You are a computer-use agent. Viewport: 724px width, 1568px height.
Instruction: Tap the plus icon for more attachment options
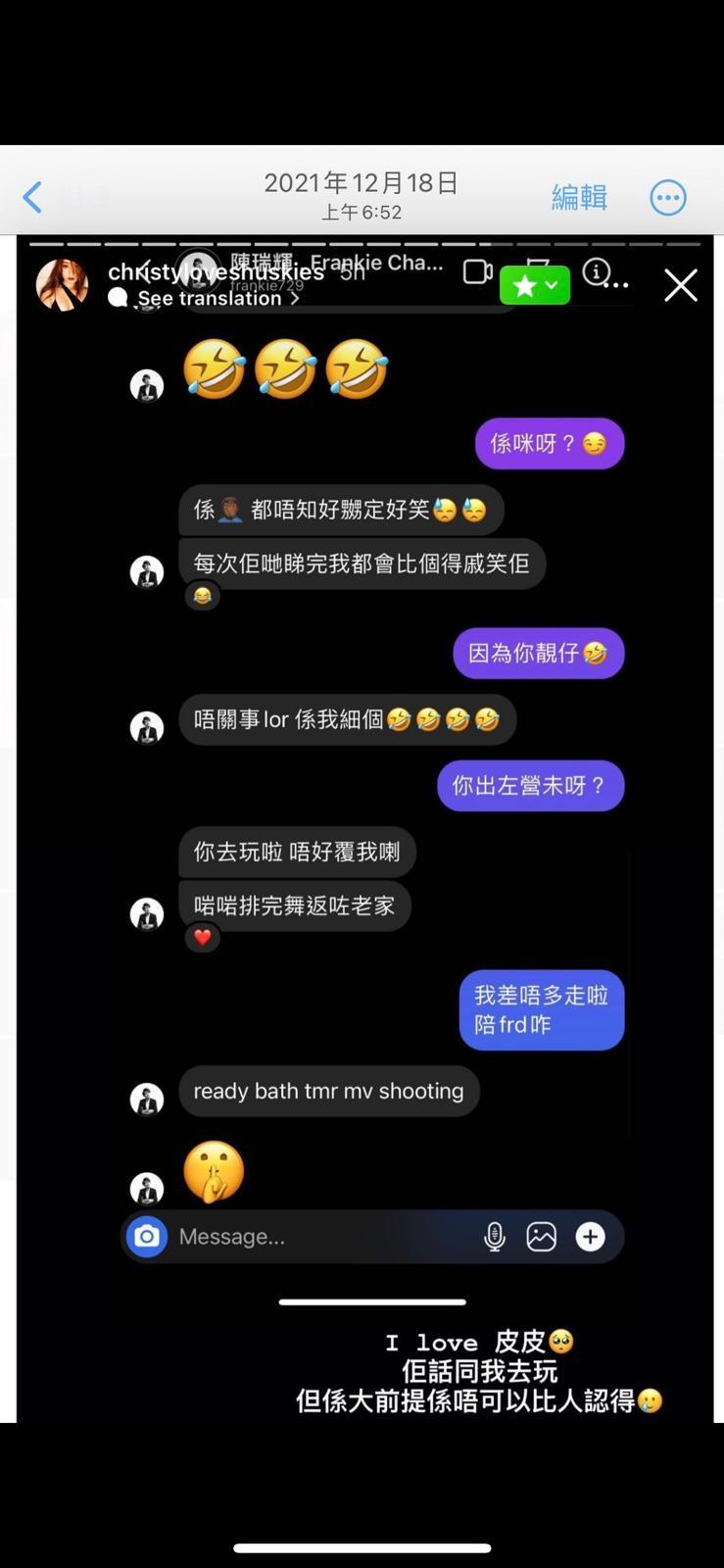590,1237
